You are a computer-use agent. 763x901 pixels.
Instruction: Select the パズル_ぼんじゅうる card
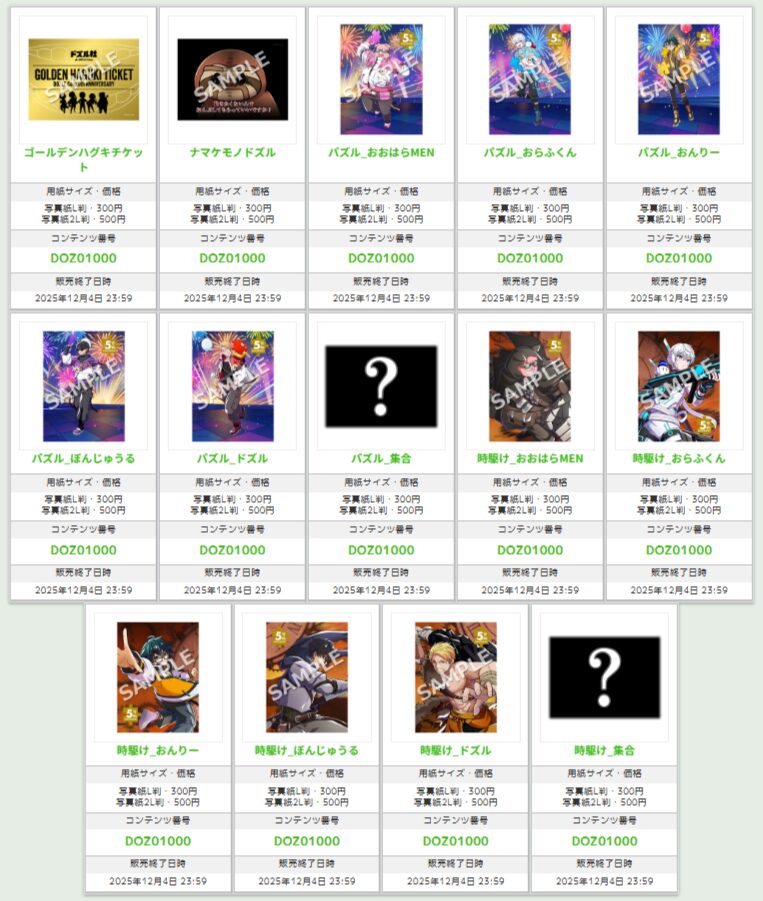pyautogui.click(x=83, y=386)
